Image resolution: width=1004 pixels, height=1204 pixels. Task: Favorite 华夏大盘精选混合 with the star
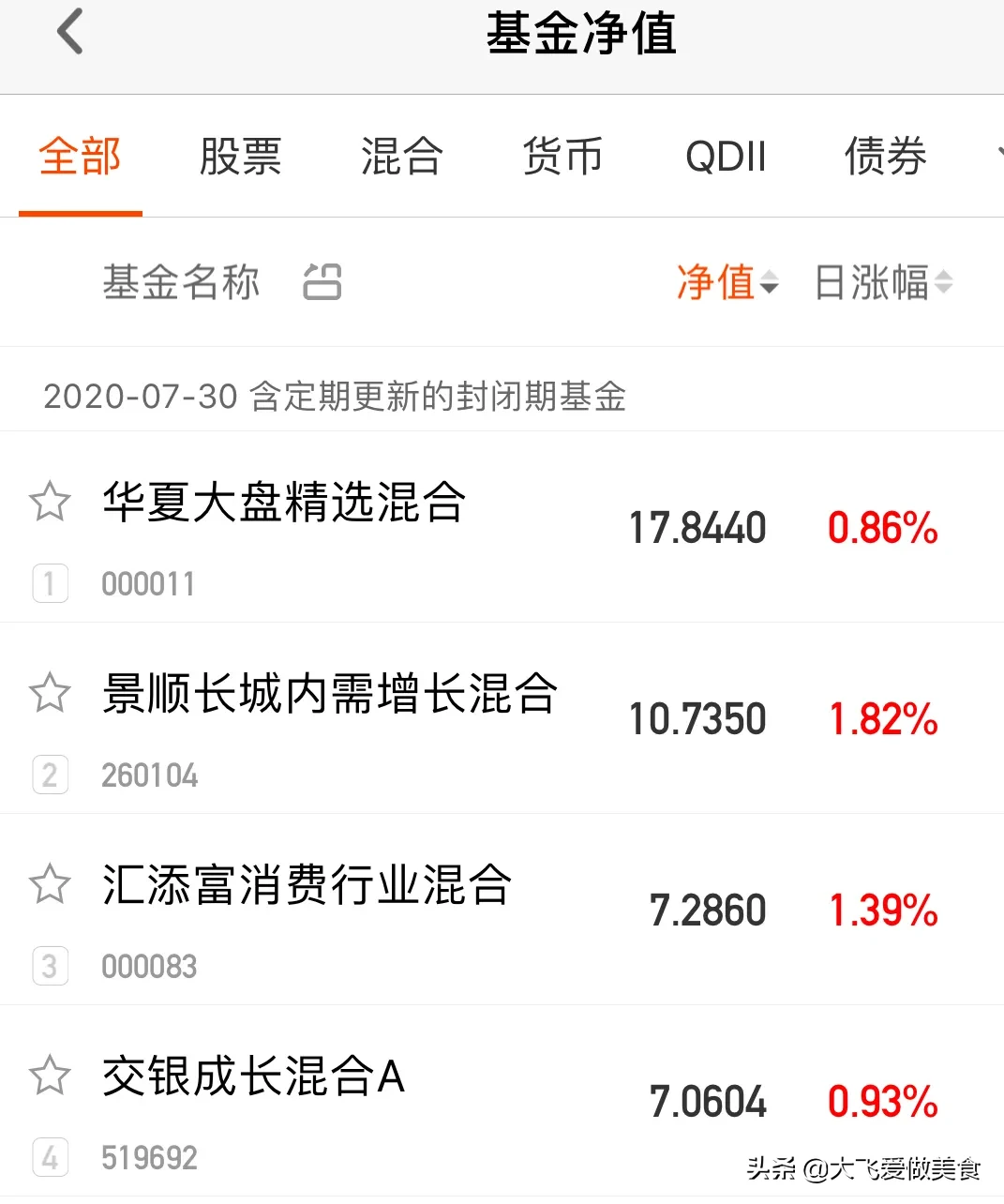(50, 502)
